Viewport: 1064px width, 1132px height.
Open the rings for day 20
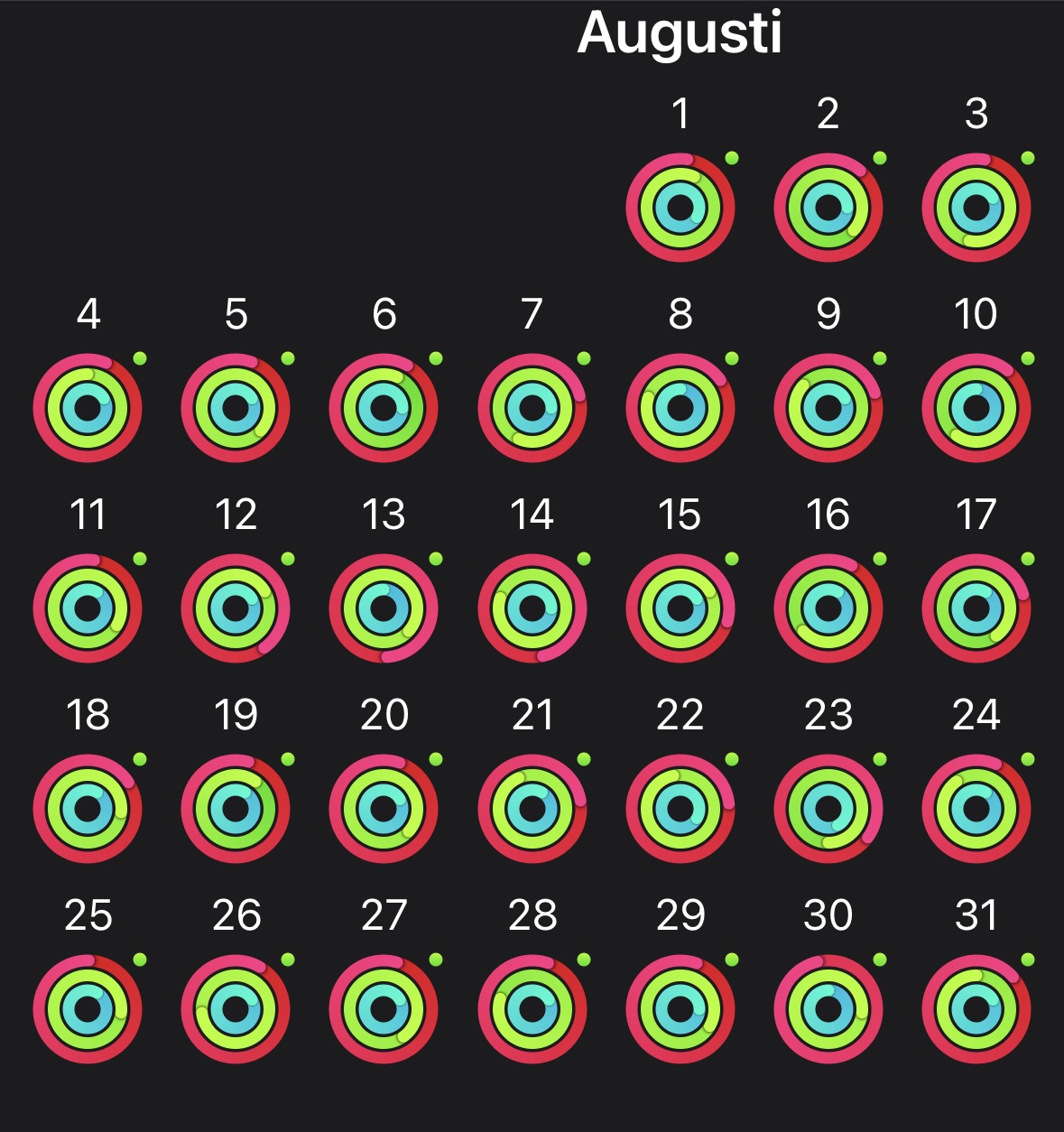click(384, 809)
